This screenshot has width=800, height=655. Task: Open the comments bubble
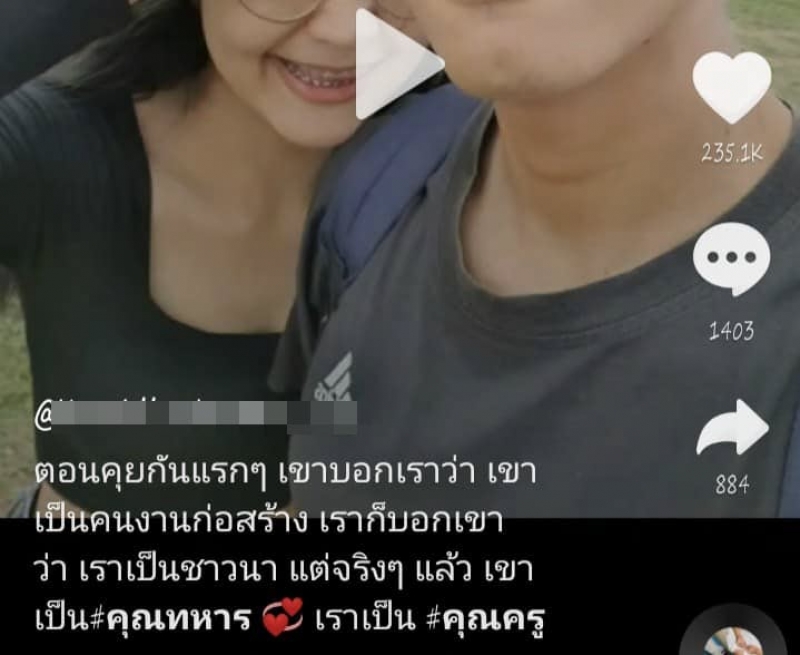pos(732,260)
